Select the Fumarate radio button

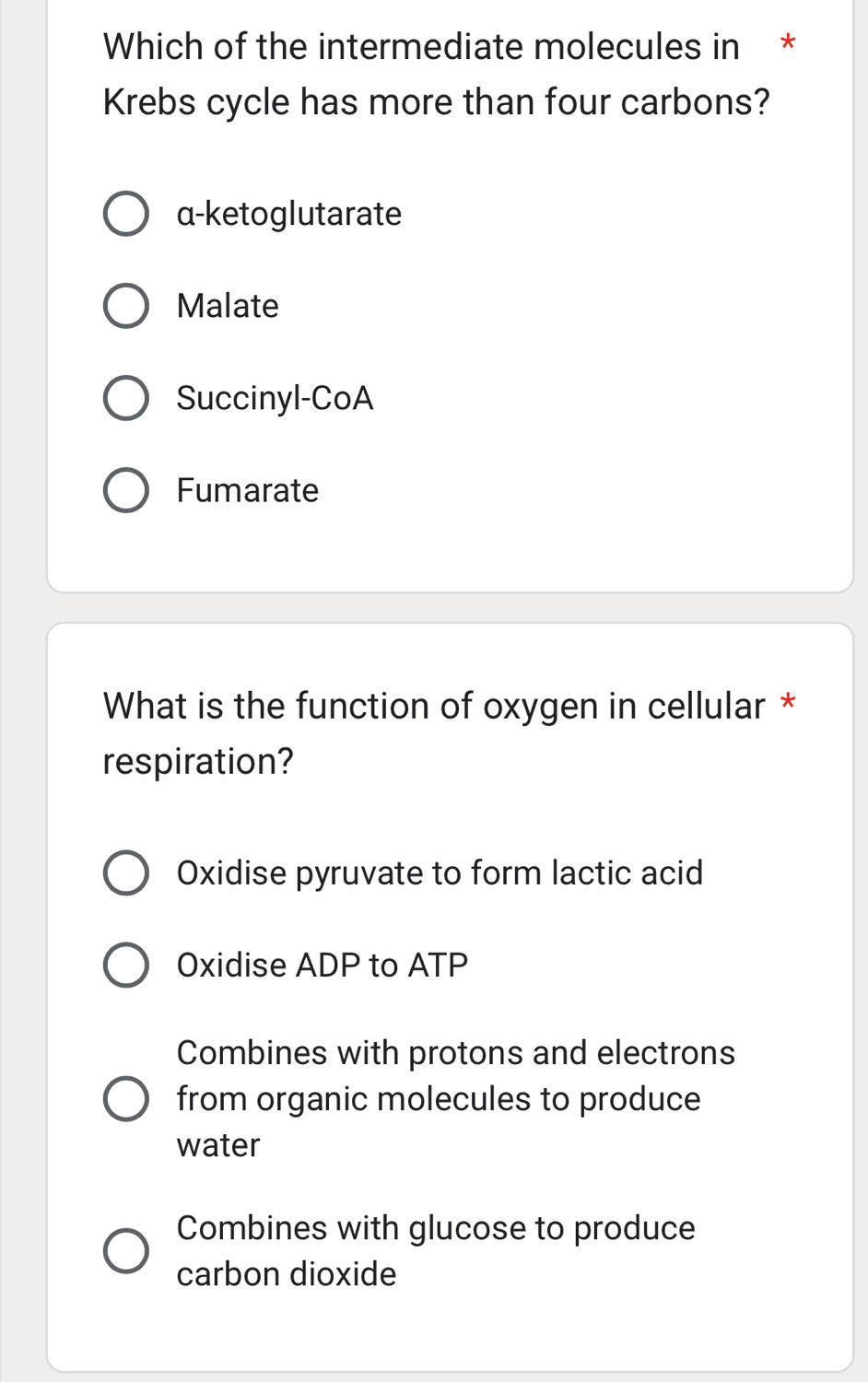click(126, 490)
